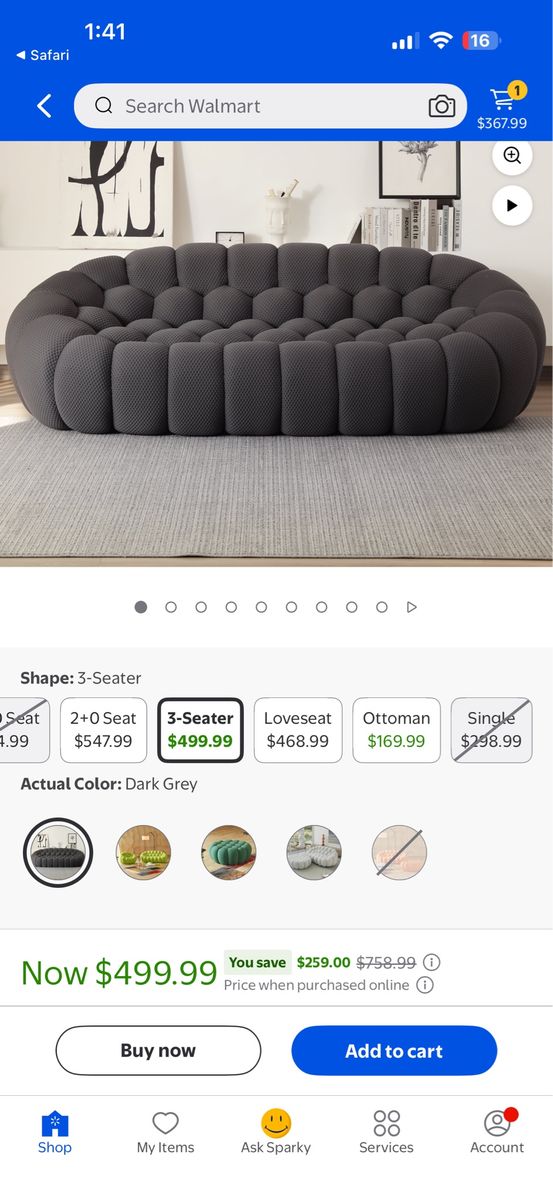Open Ask Sparky assistant
The image size is (553, 1200).
276,1132
